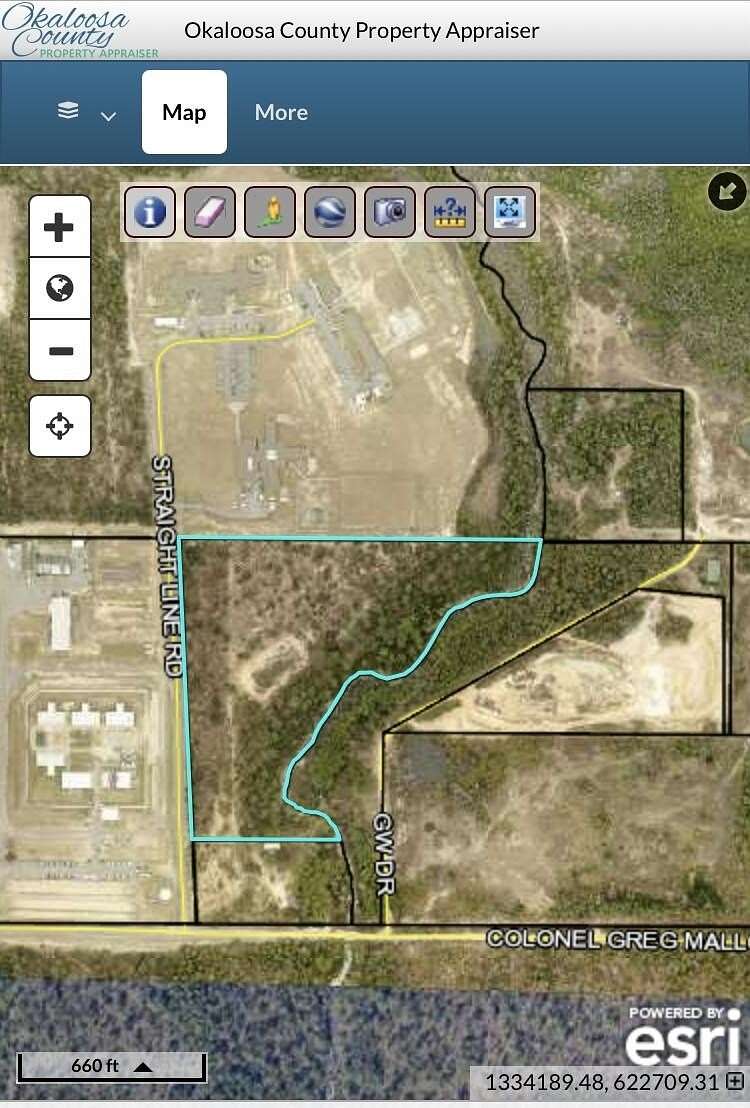Expand the layers dropdown chevron
750x1108 pixels.
tap(107, 115)
